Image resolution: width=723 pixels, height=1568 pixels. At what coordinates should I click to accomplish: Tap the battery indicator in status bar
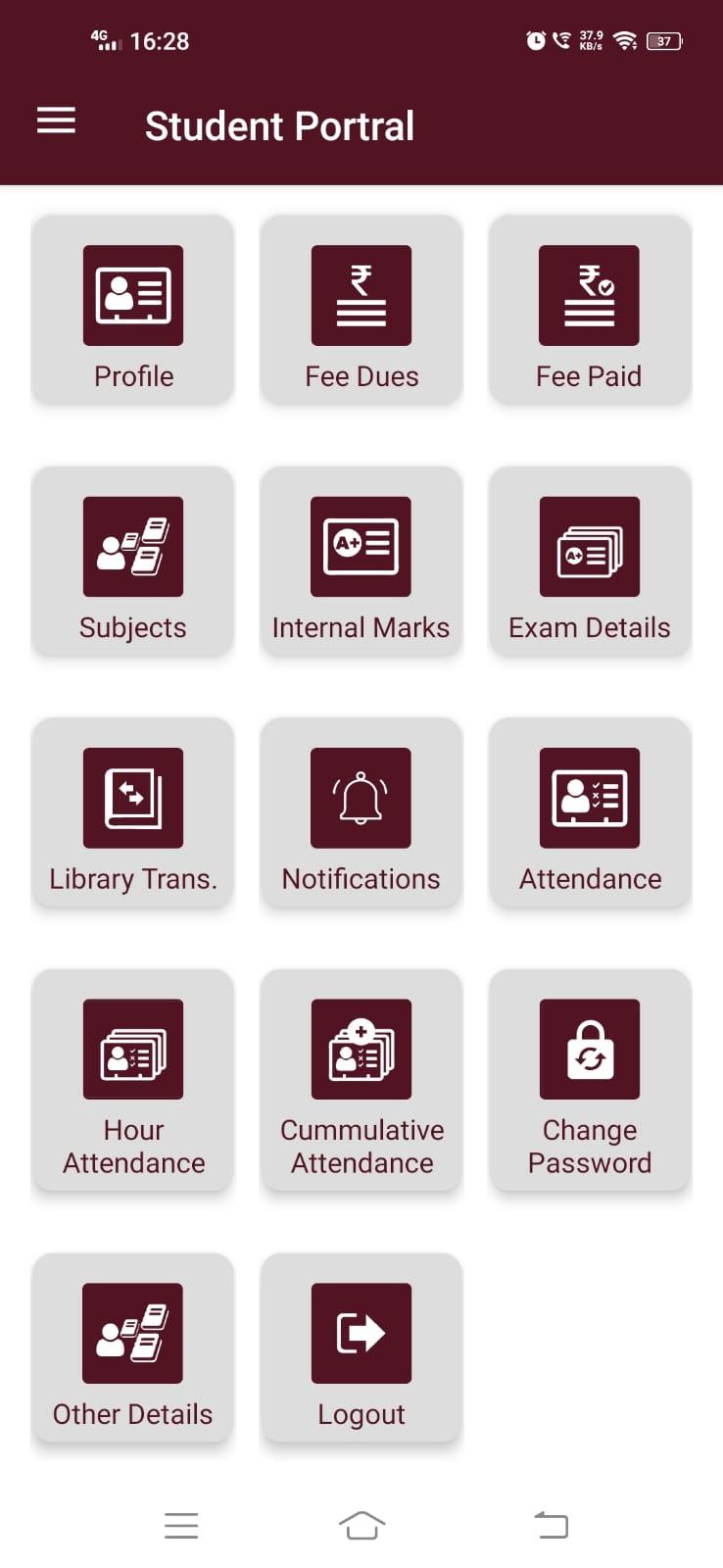pos(662,41)
